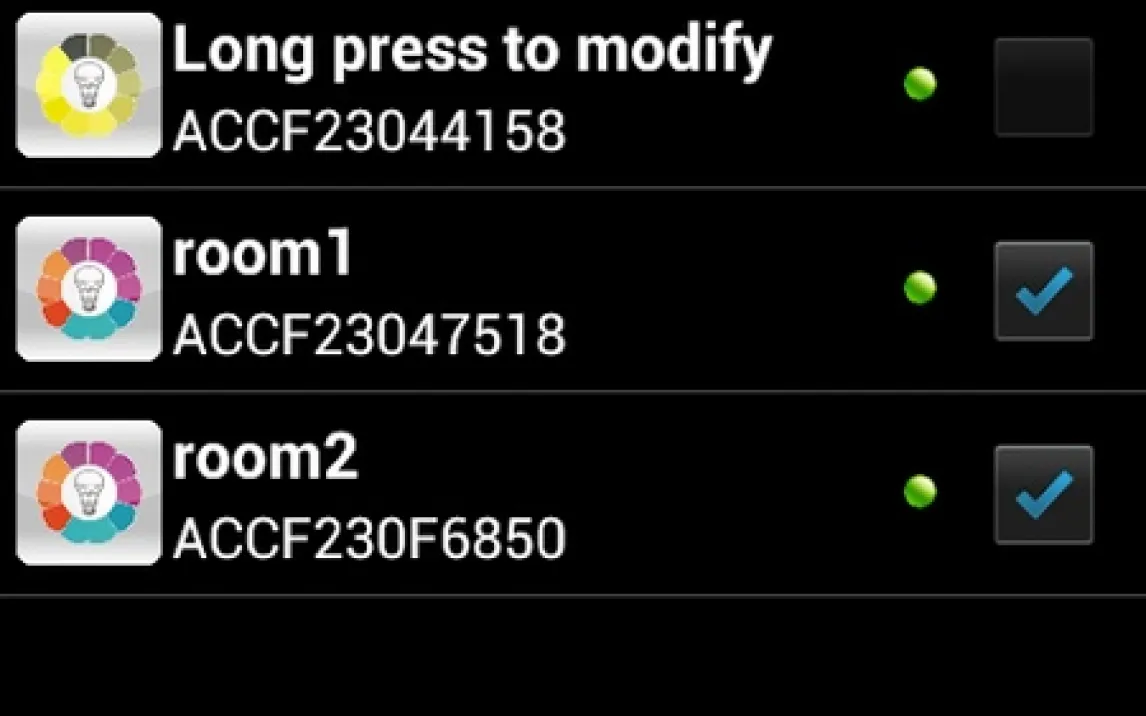
Task: Uncheck the room1 checkbox
Action: (x=1044, y=291)
